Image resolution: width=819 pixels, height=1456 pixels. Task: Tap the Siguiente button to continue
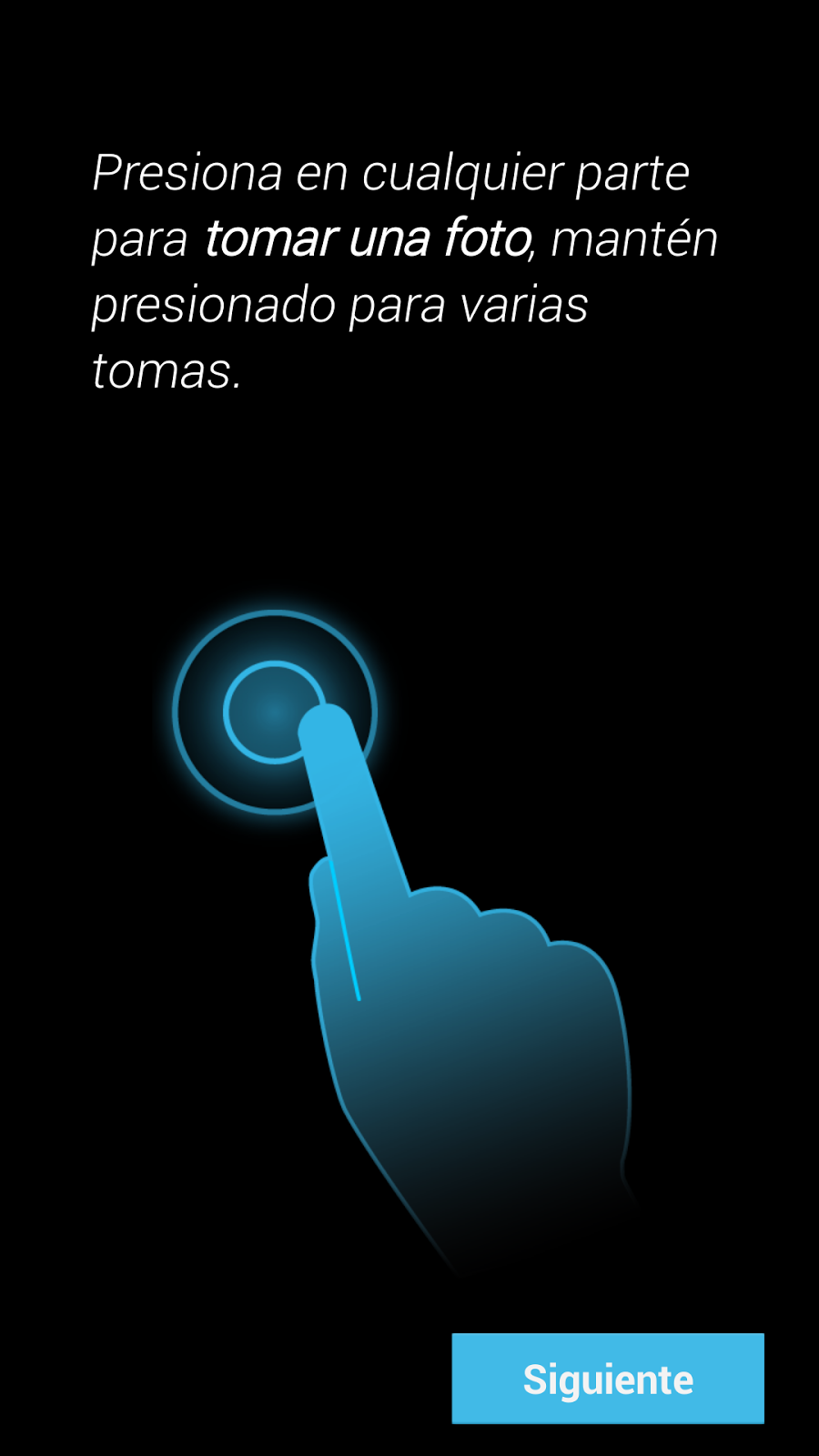pos(608,1378)
